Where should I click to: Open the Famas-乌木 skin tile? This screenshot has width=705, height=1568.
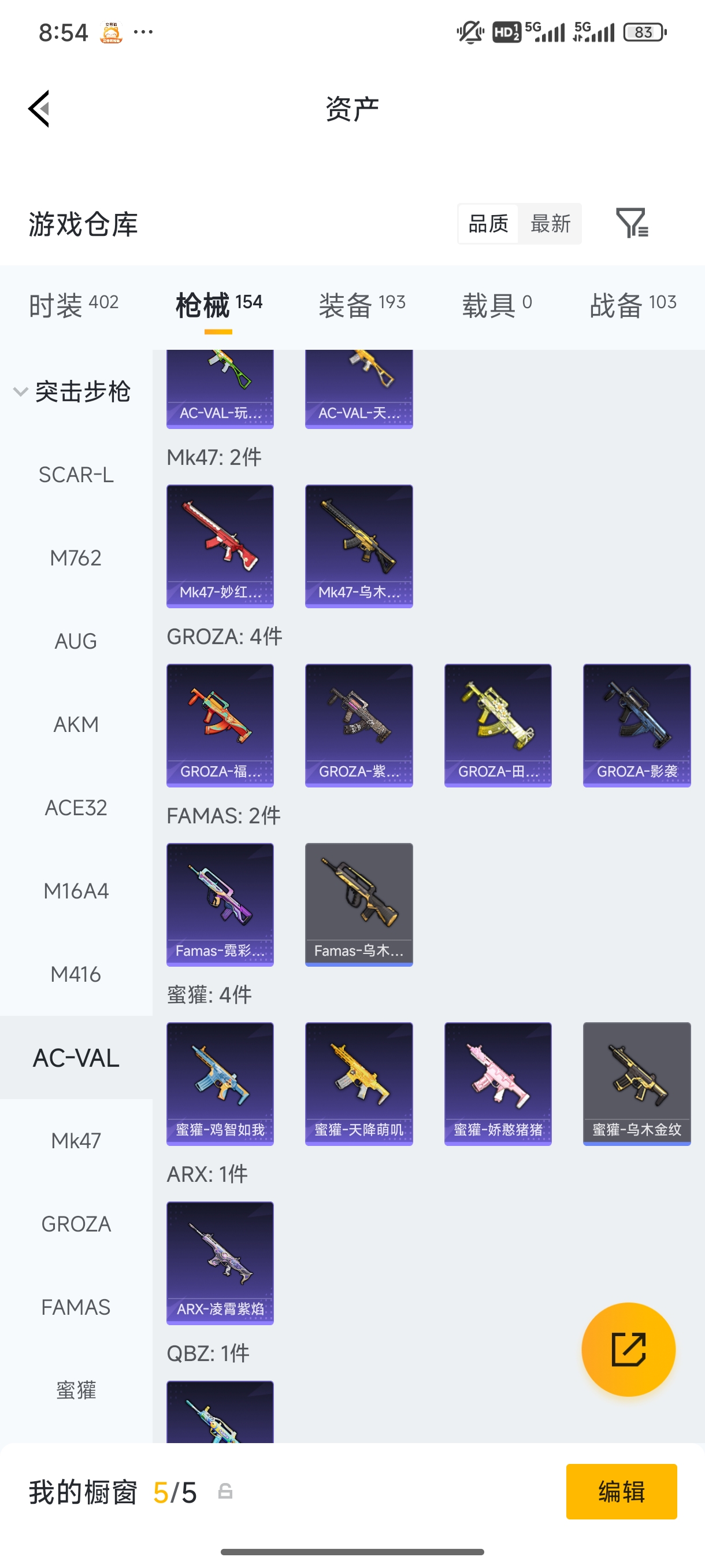click(358, 904)
